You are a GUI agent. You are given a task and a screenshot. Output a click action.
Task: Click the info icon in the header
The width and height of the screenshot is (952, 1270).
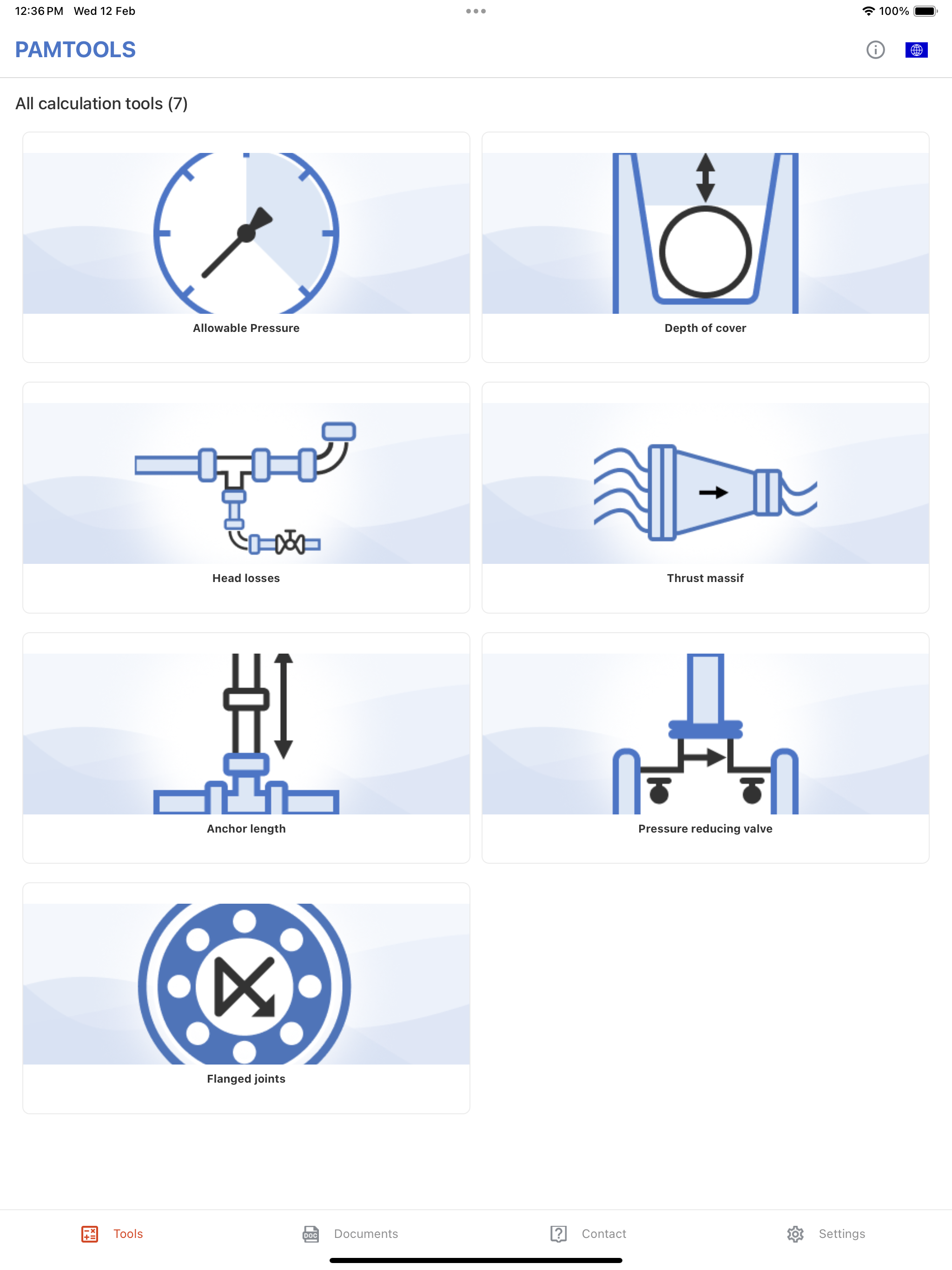(x=875, y=50)
